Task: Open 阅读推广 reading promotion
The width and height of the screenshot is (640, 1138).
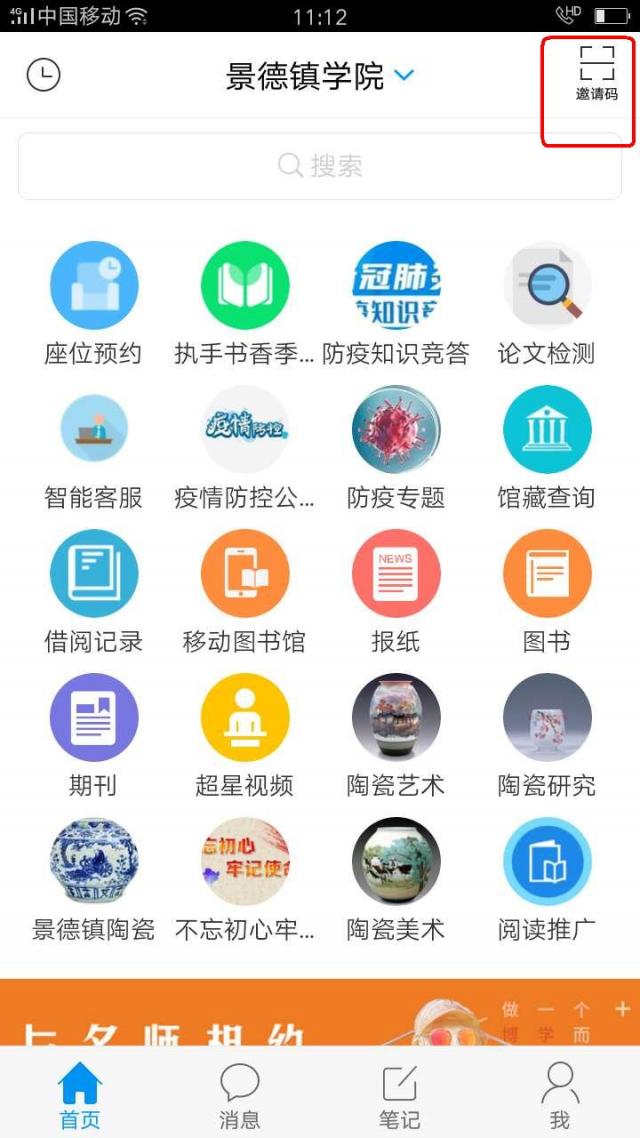Action: [x=546, y=862]
